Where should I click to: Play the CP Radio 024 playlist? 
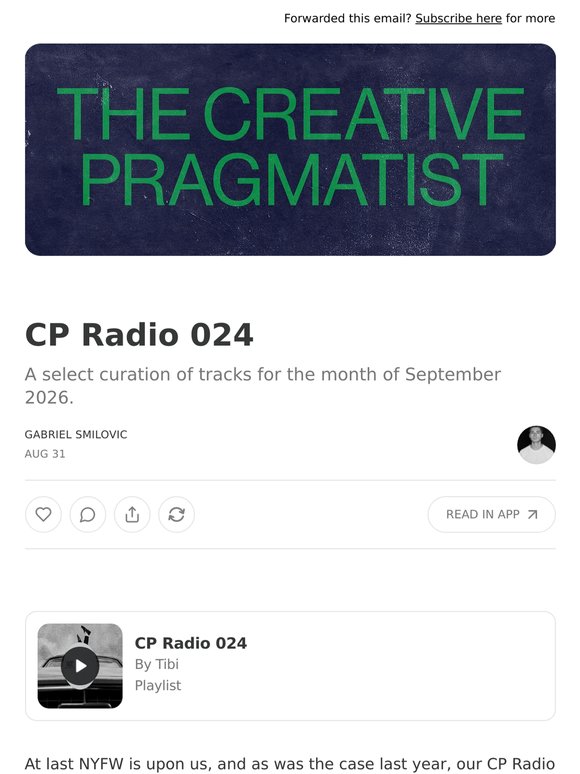point(80,666)
